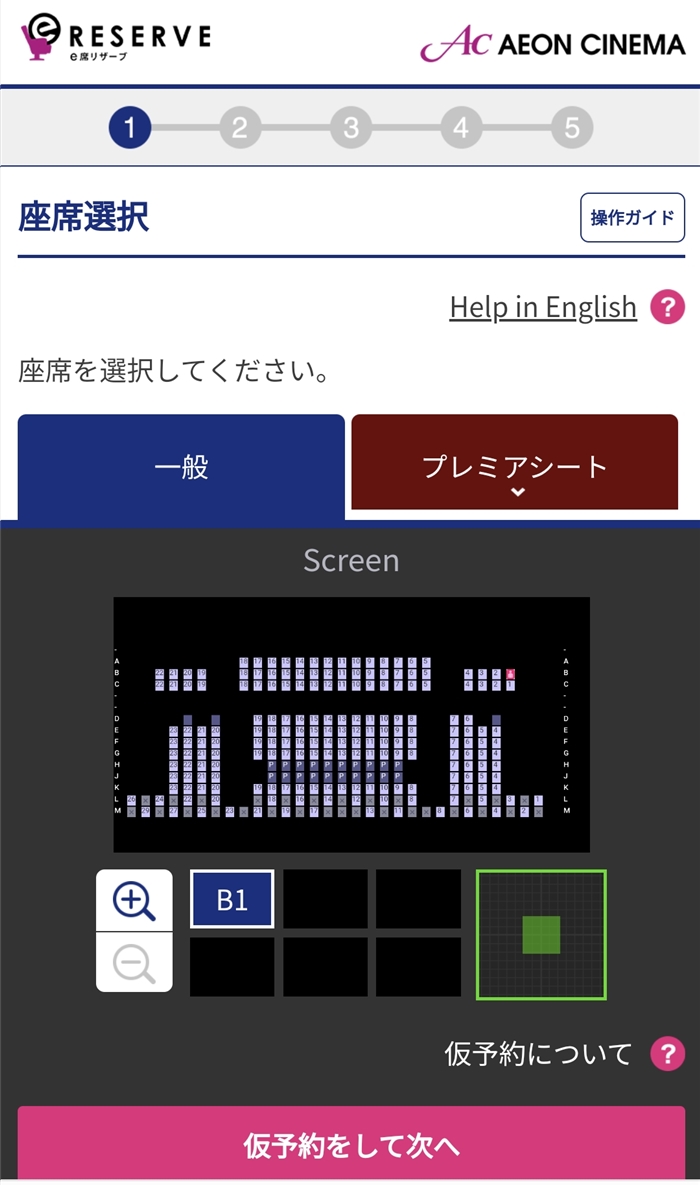Open the 仮予約について help icon
Viewport: 700px width, 1185px height.
pyautogui.click(x=667, y=1054)
